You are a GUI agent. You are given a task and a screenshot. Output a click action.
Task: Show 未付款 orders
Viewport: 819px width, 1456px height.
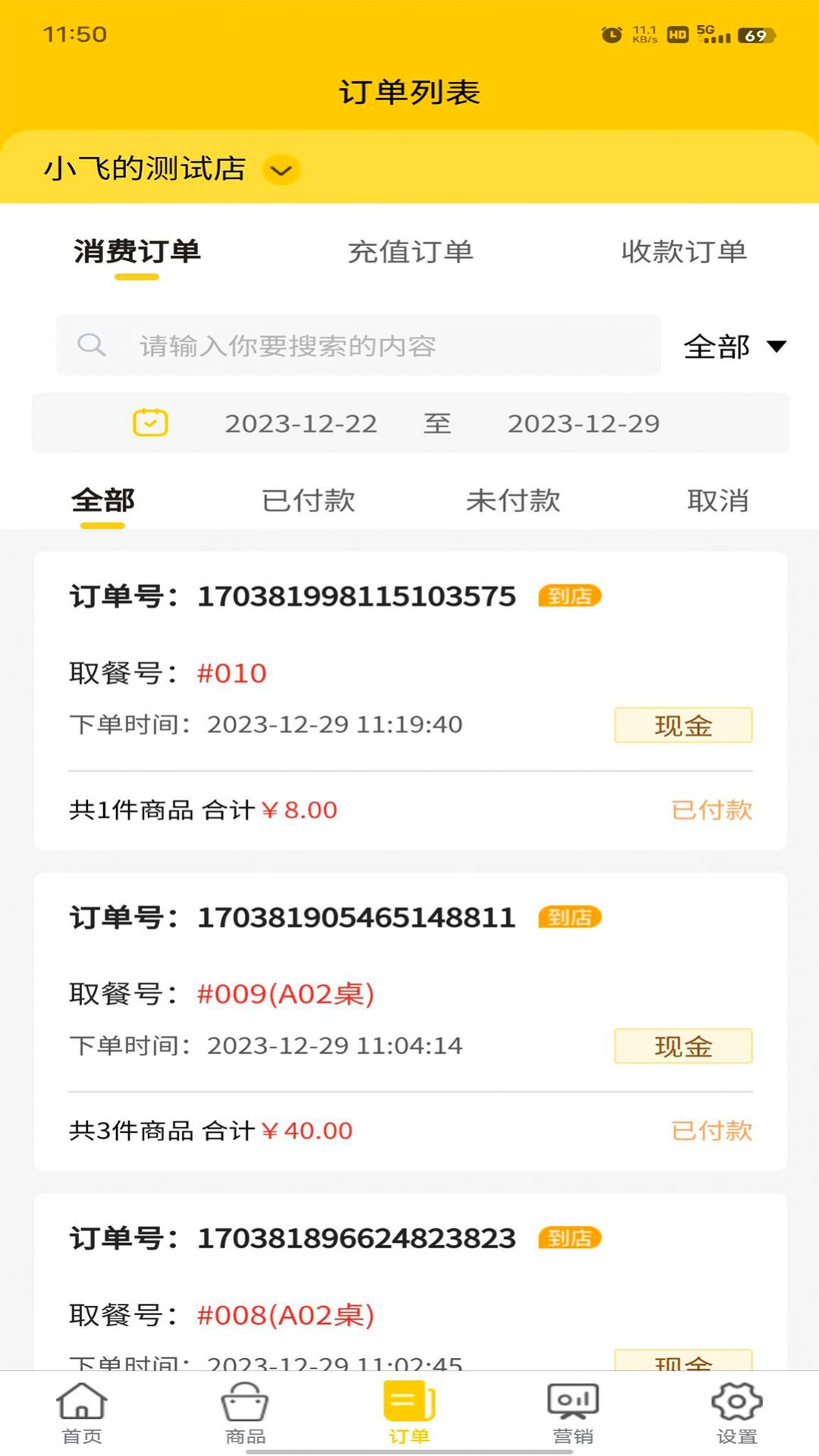pos(513,501)
